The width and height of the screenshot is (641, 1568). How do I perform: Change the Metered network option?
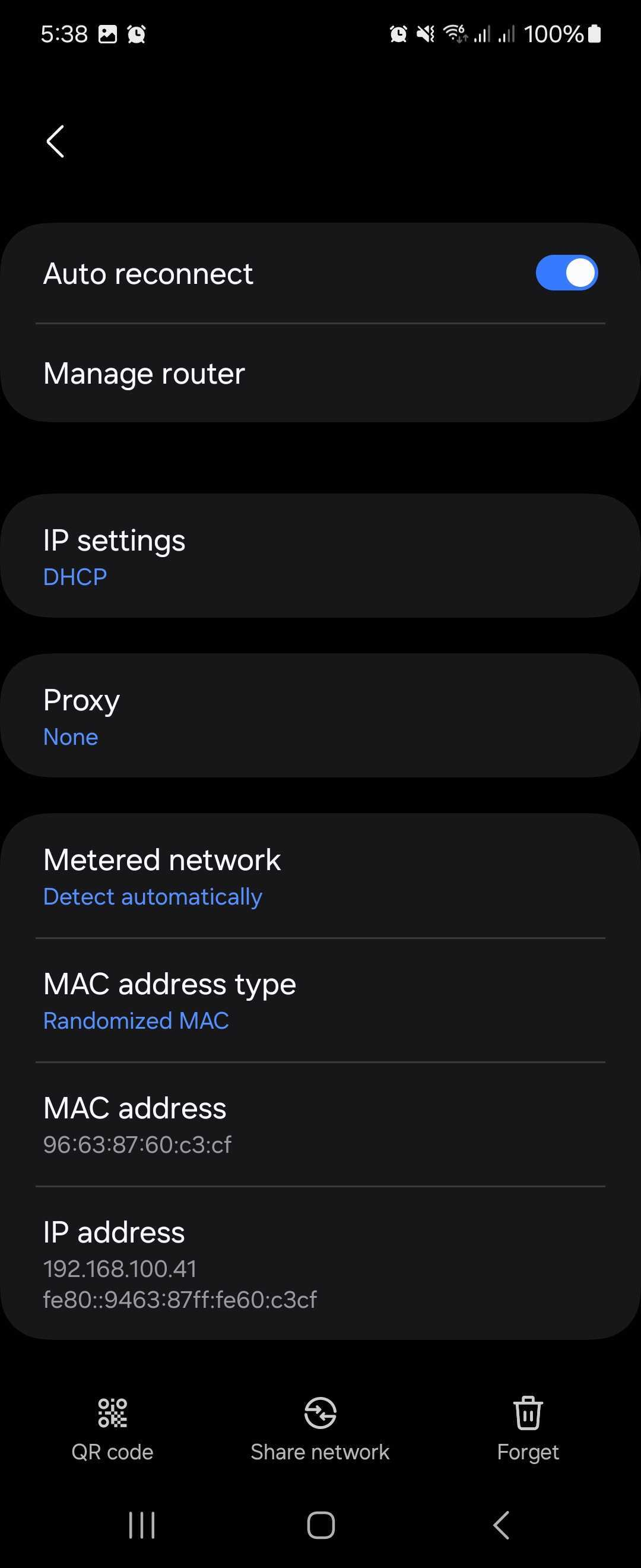(320, 877)
